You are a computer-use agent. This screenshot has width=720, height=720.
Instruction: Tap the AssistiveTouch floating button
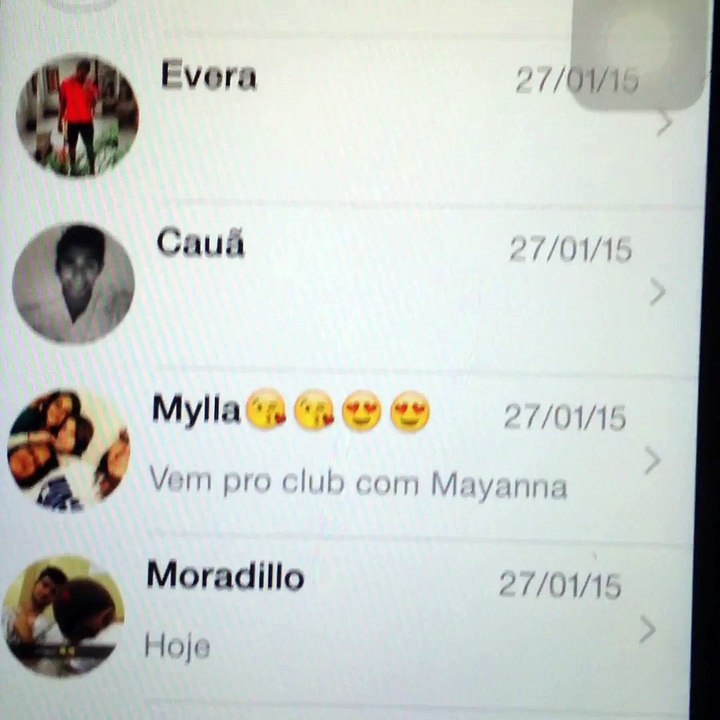tap(640, 50)
